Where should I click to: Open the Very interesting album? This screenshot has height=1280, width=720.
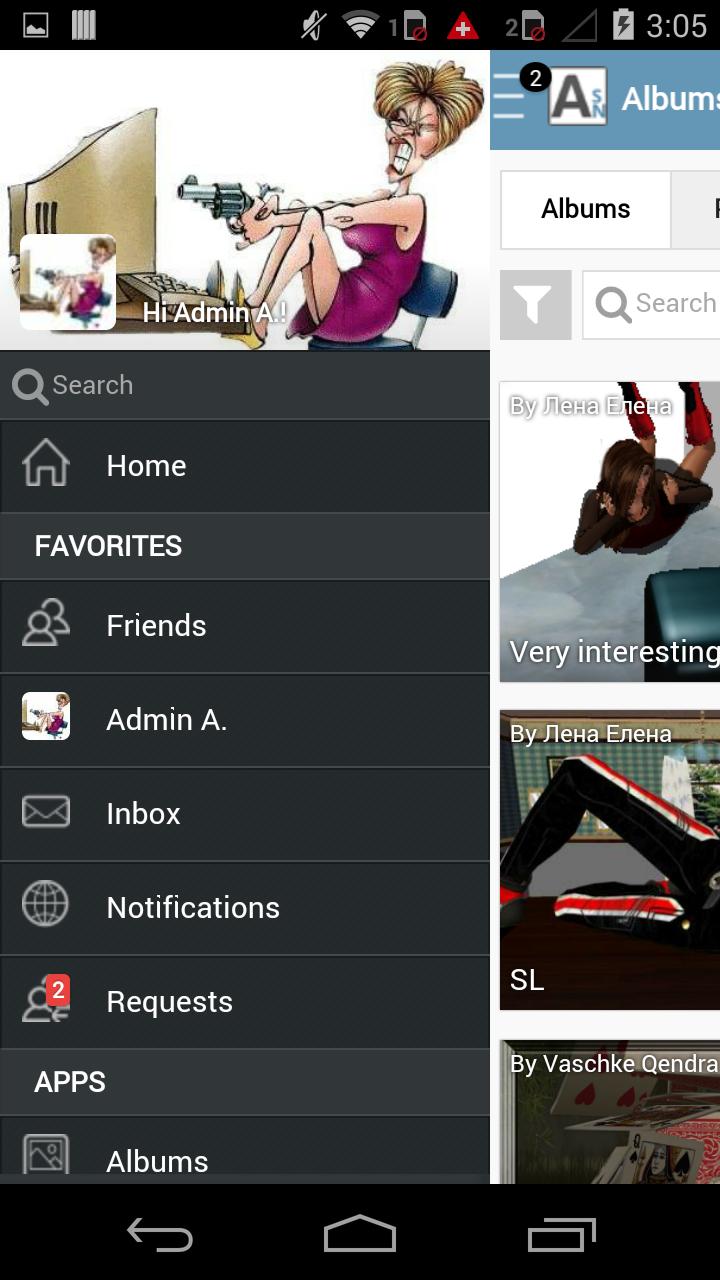(610, 532)
